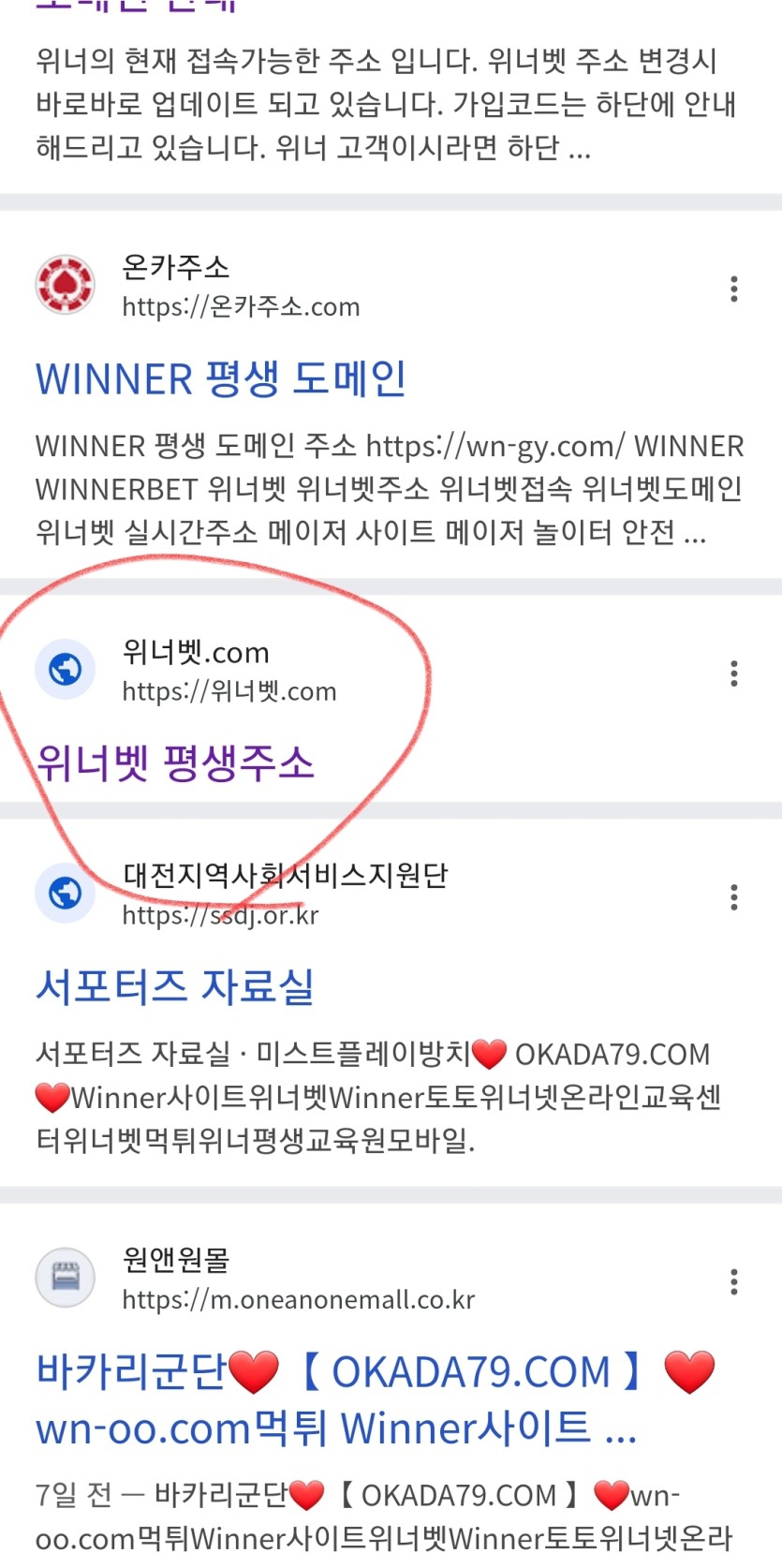Visit the 온카주소 site header
This screenshot has height=1568, width=782.
241,287
